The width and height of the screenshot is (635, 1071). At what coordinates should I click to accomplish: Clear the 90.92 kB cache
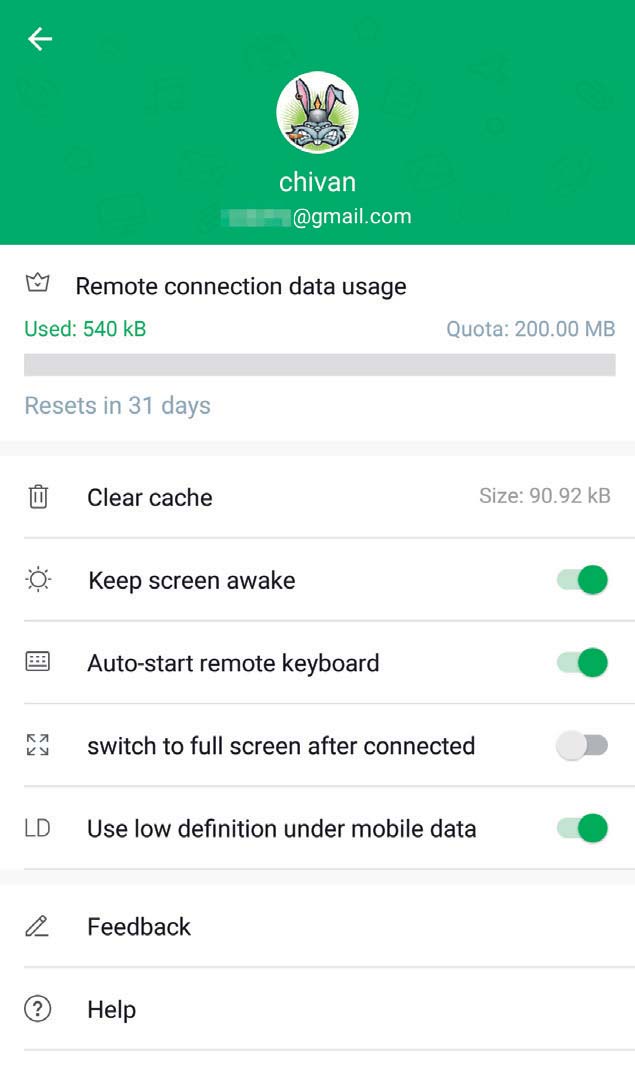point(318,497)
